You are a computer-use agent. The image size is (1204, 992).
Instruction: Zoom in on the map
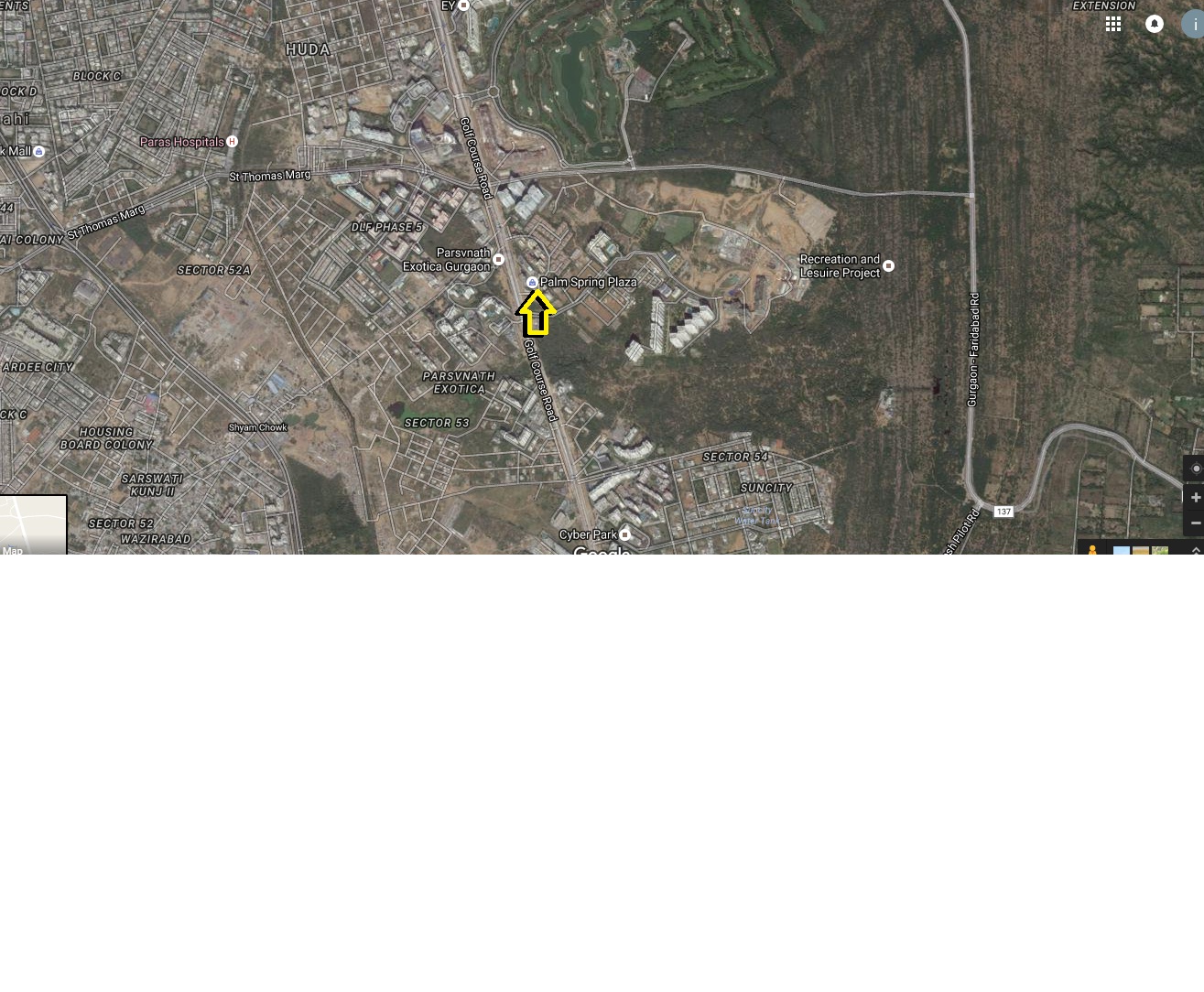(x=1195, y=497)
